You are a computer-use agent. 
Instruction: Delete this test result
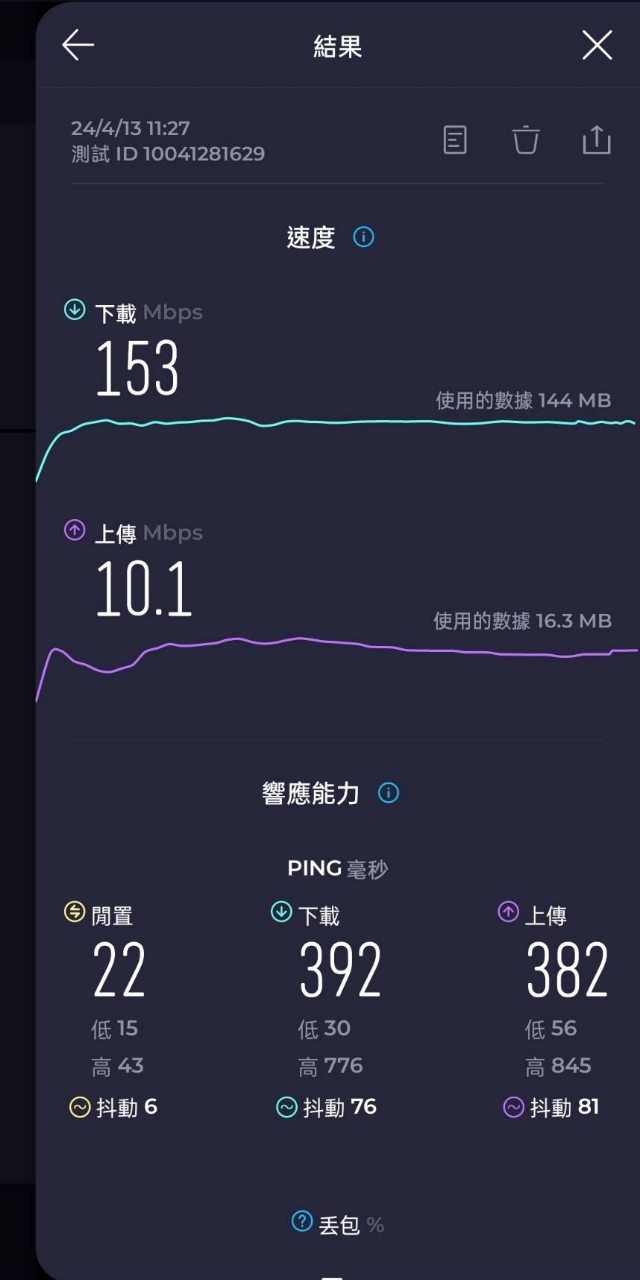click(x=526, y=140)
